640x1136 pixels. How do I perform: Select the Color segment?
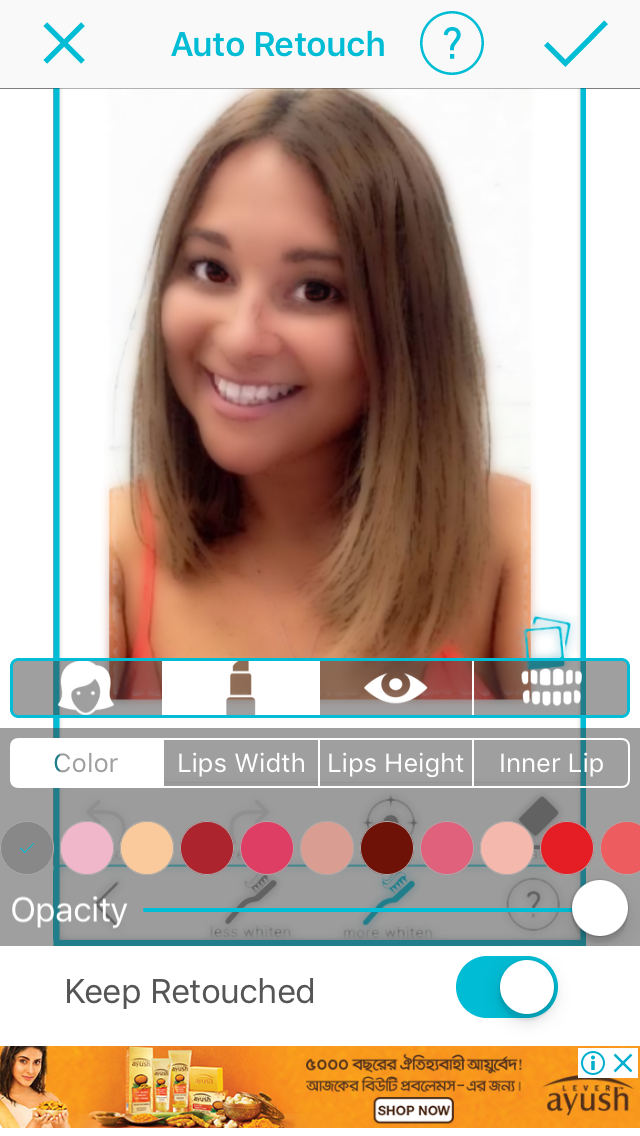86,763
